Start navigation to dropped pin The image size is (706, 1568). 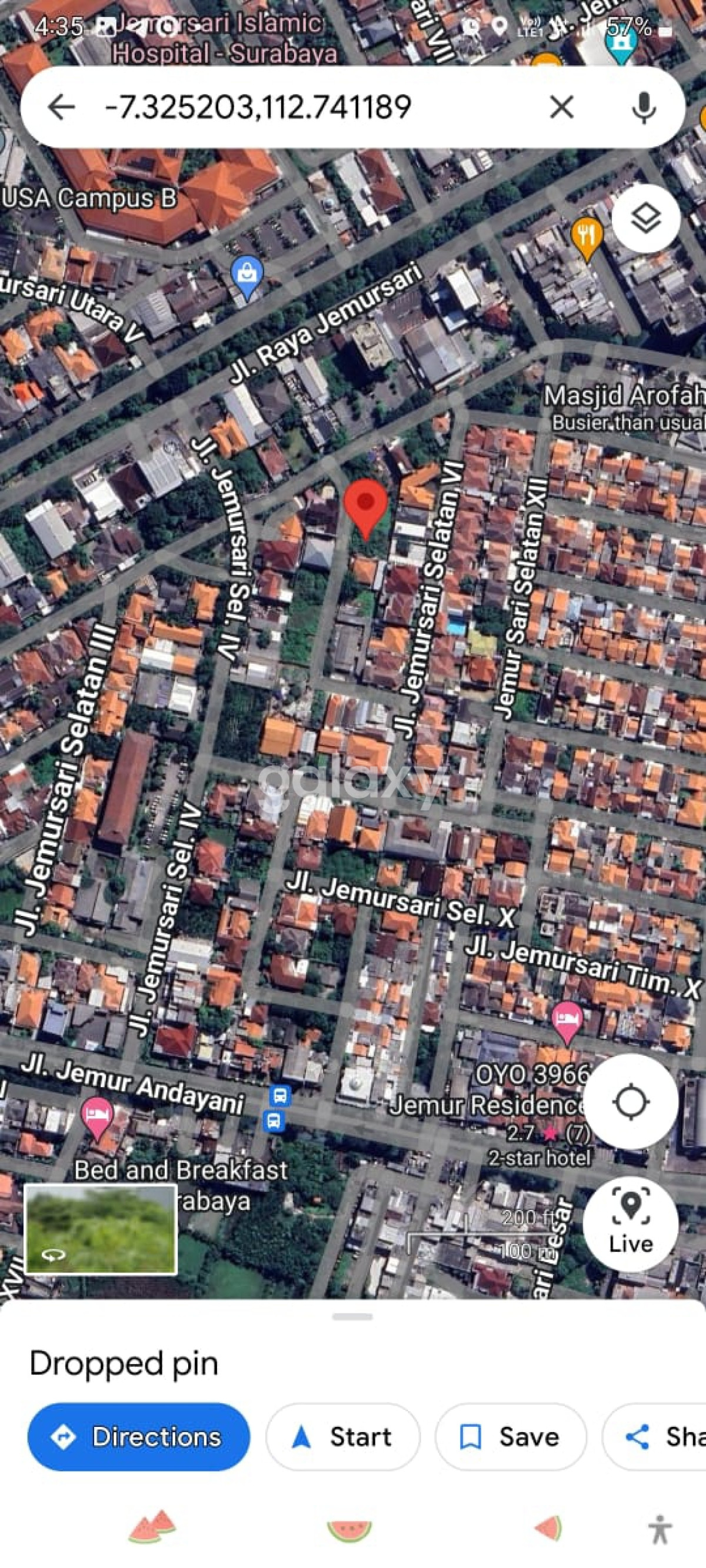(x=343, y=1436)
